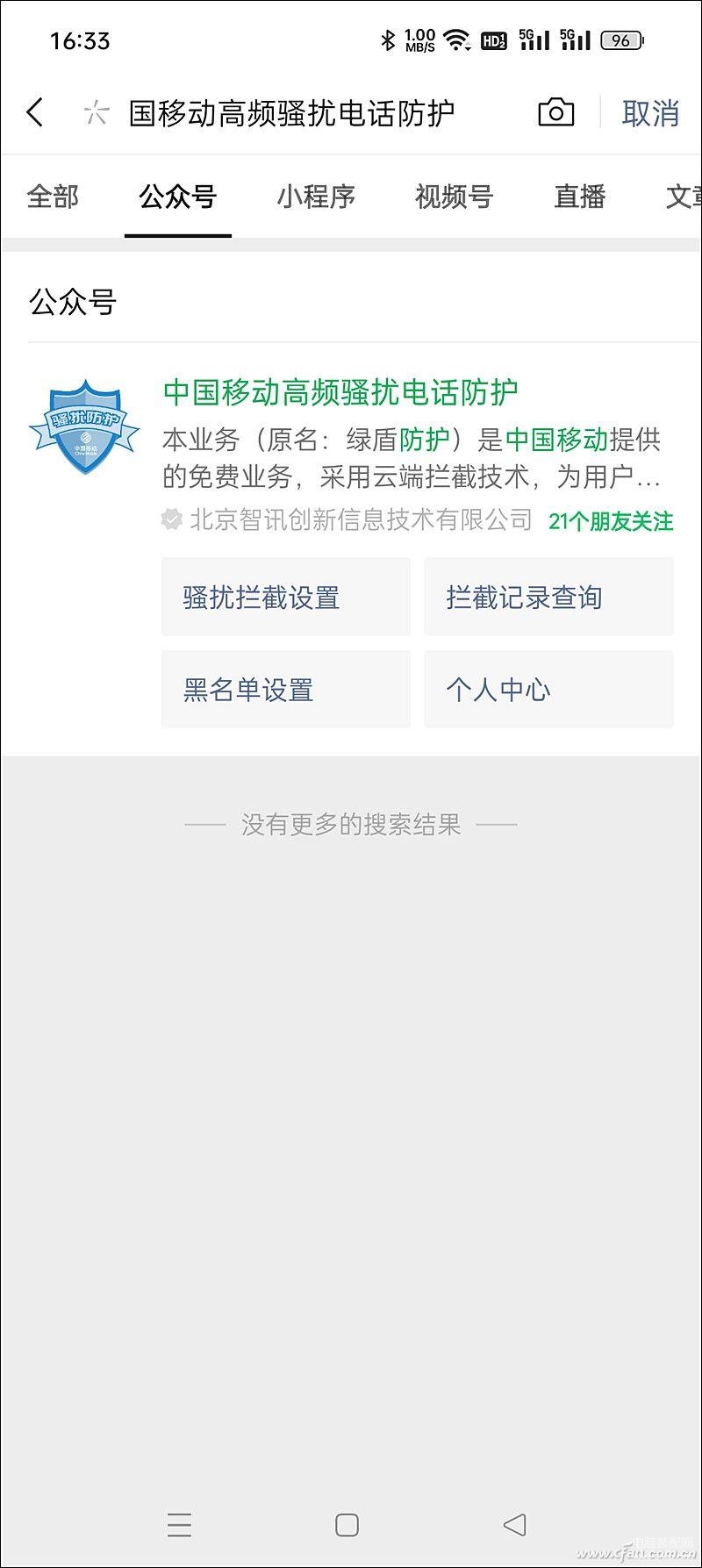702x1568 pixels.
Task: Switch to the 直播 tab
Action: [580, 197]
